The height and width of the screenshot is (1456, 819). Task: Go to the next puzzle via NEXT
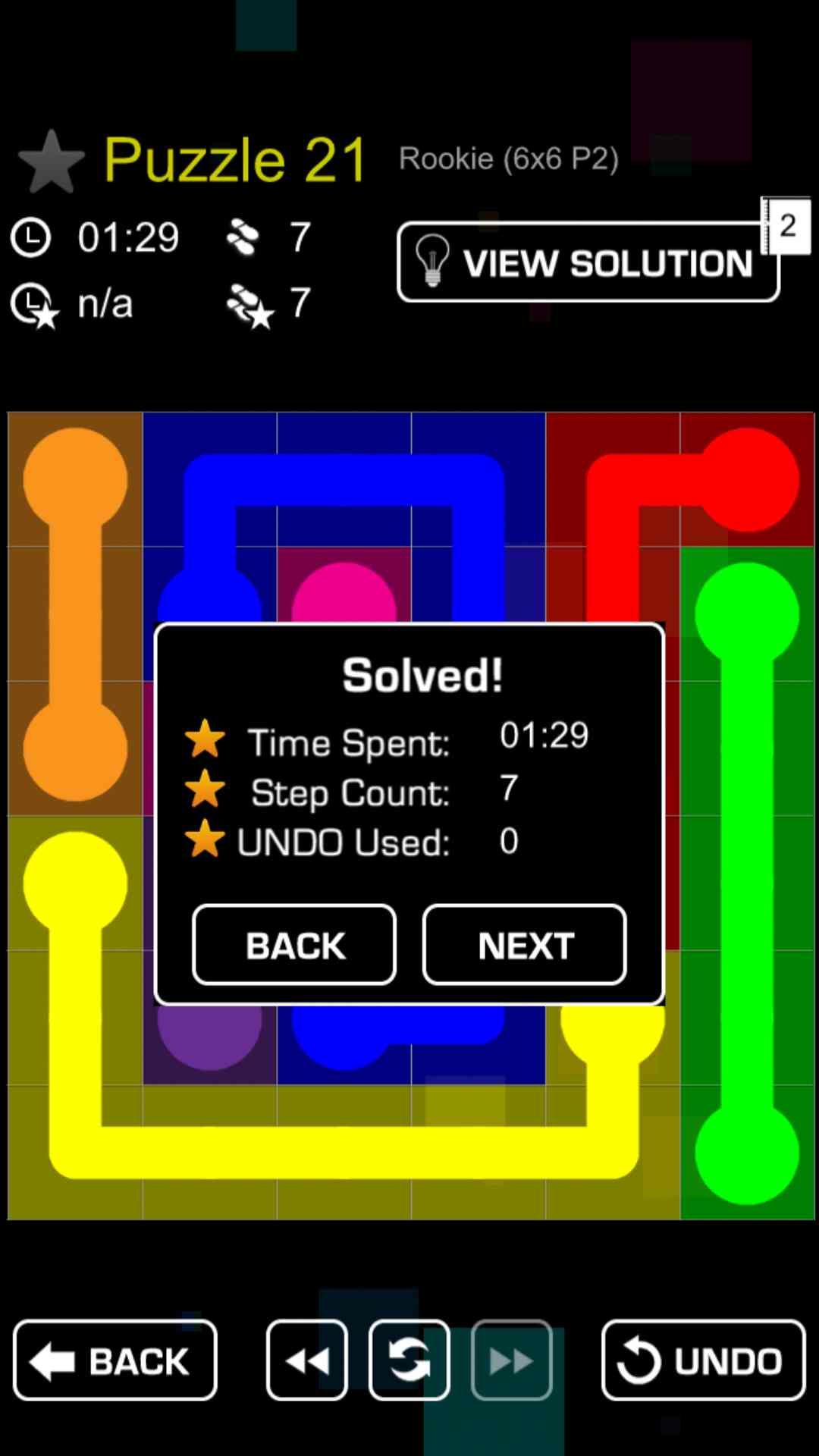(524, 945)
